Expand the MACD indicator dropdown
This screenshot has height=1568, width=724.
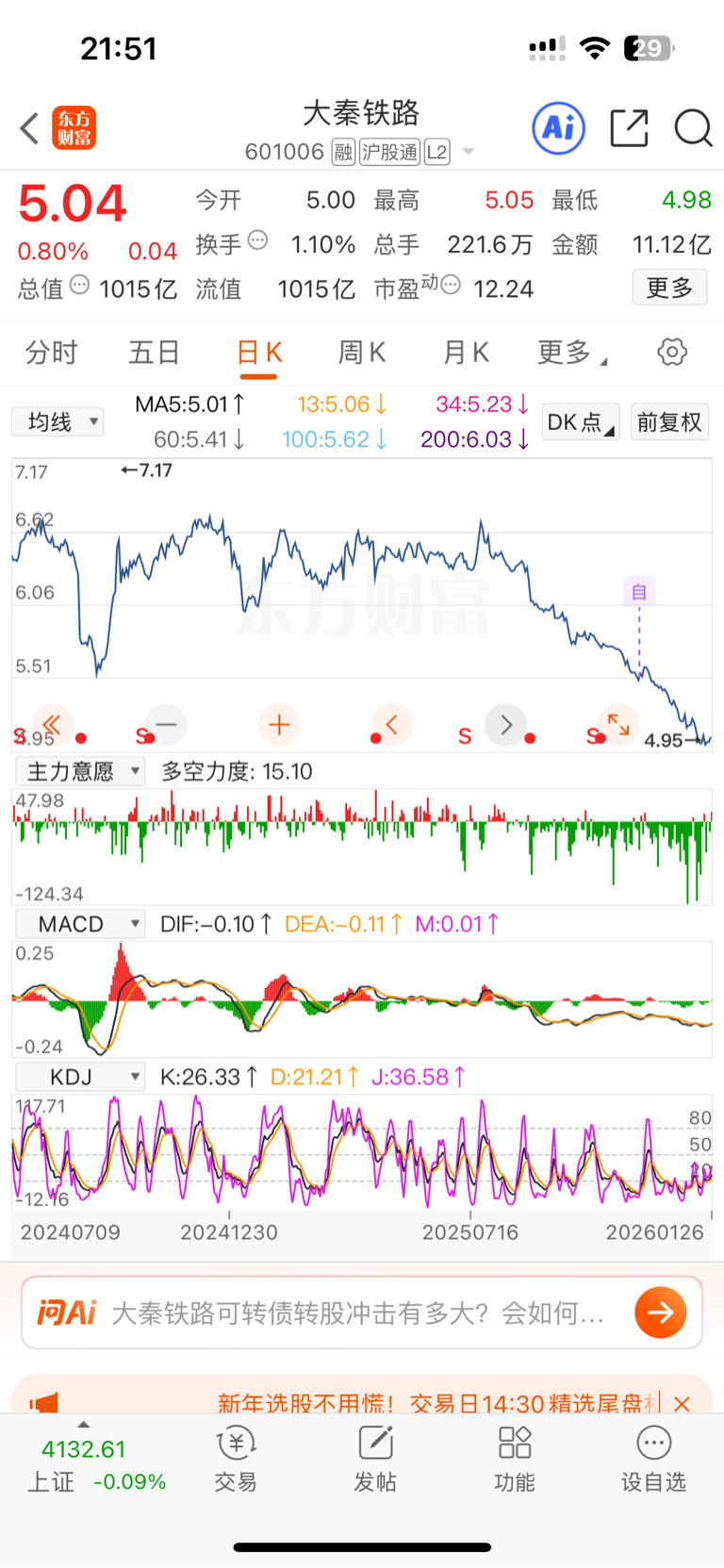coord(80,924)
